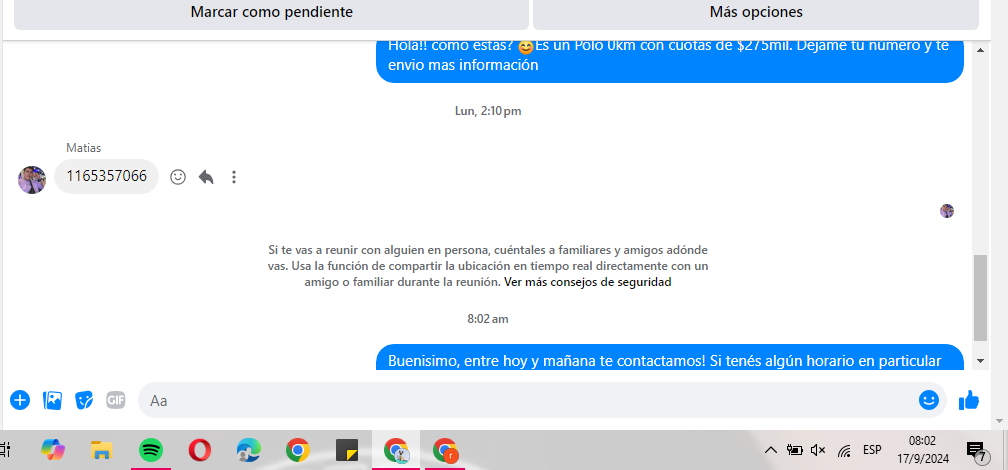Open the Windows notification center
Screen dimensions: 1008x470
(x=975, y=451)
